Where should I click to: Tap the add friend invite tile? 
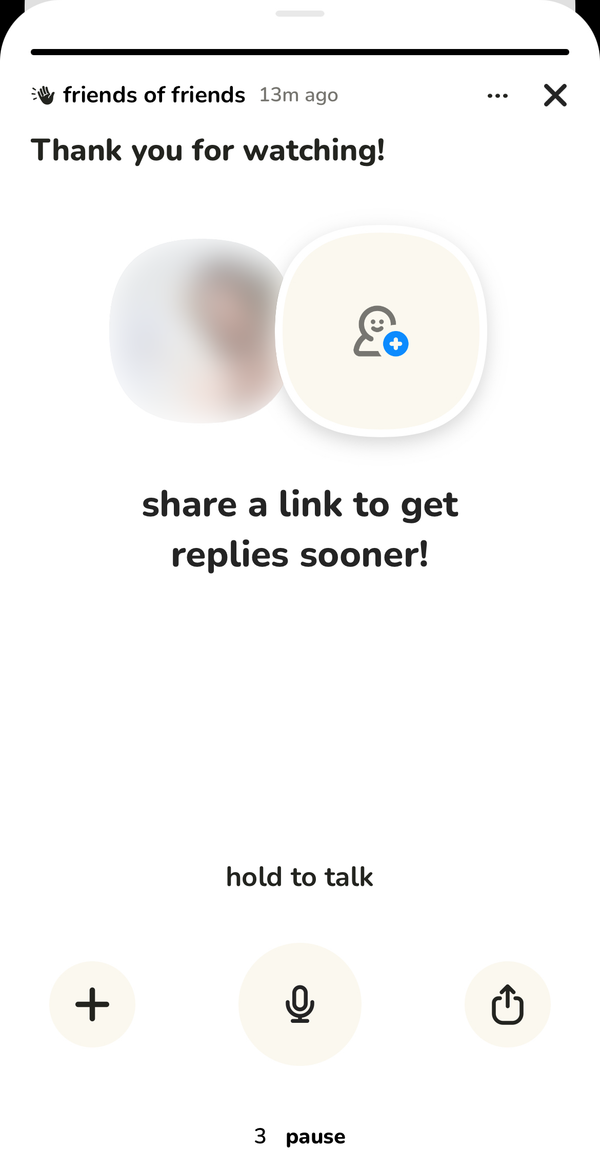pyautogui.click(x=381, y=331)
